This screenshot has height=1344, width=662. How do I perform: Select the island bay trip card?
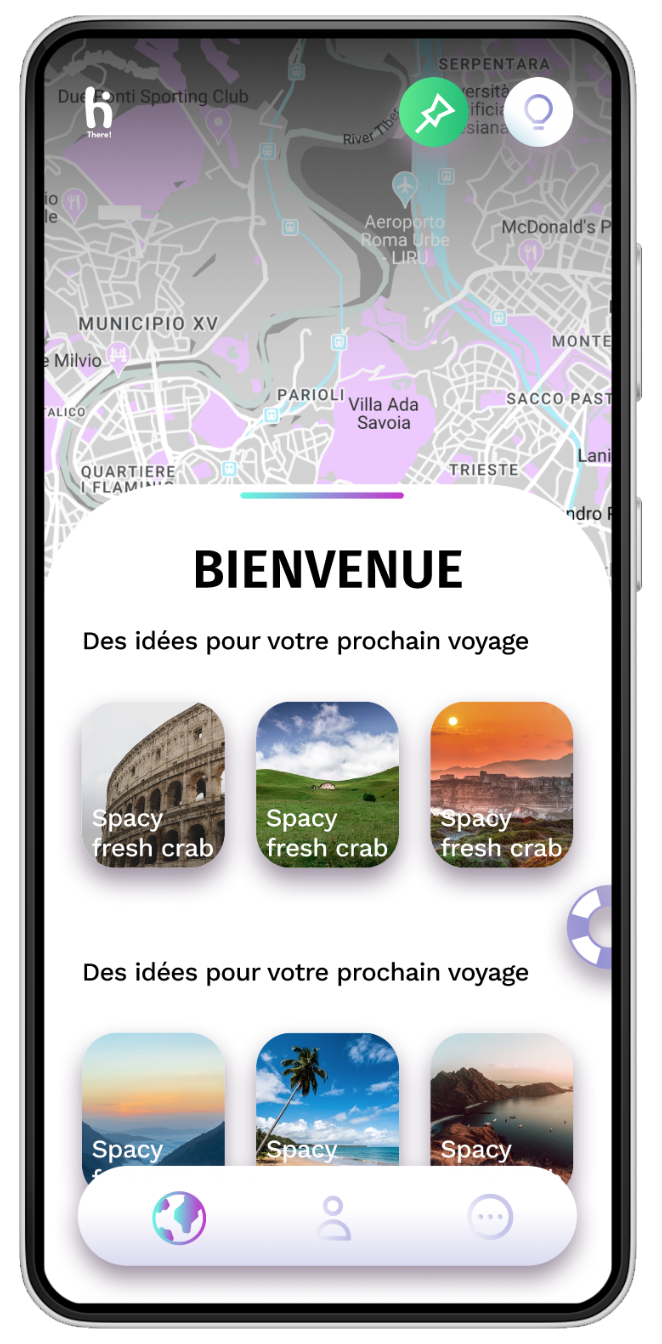(x=502, y=1100)
